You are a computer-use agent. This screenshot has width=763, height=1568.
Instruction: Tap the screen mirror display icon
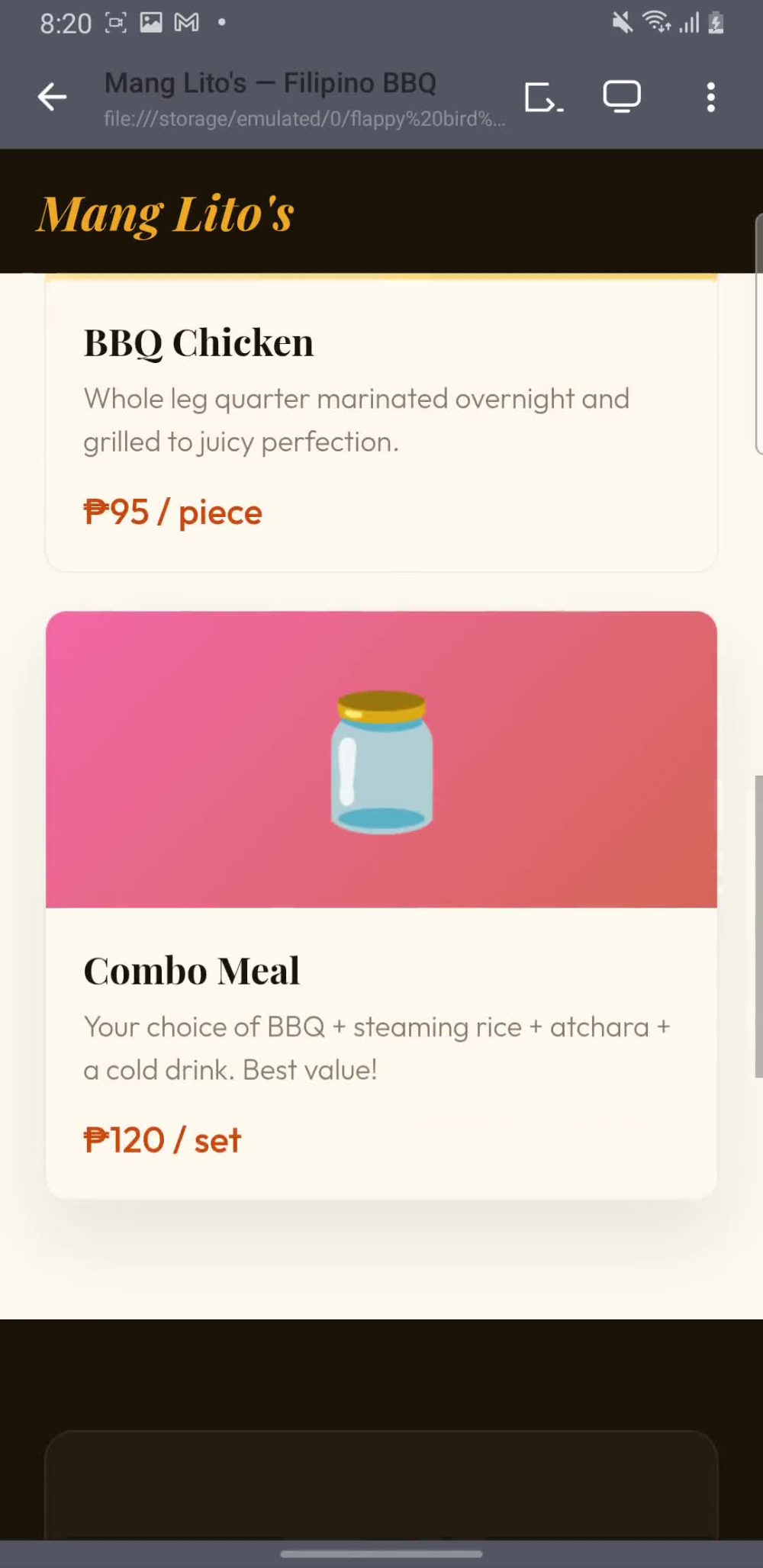[x=622, y=97]
